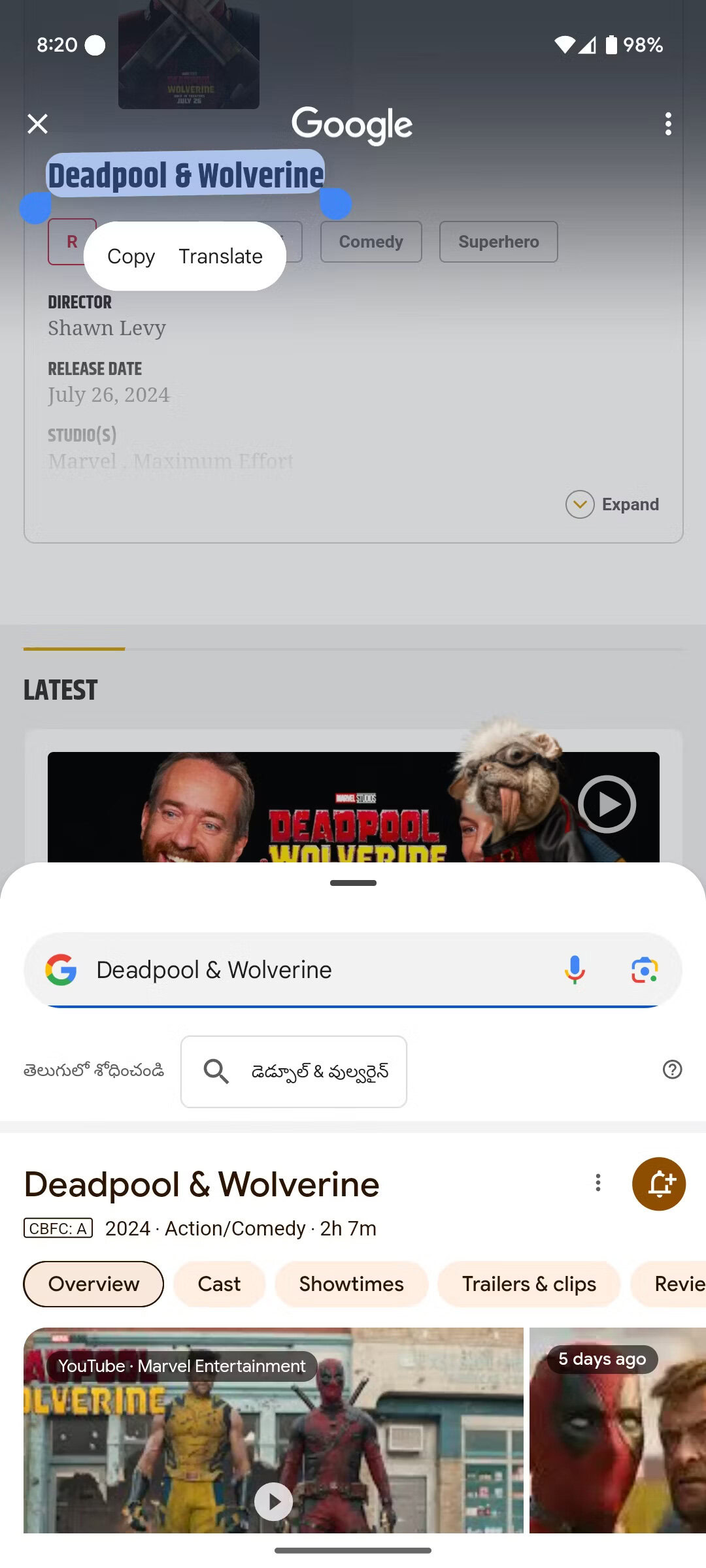Image resolution: width=706 pixels, height=1568 pixels.
Task: Open Google Lens camera search
Action: tap(644, 970)
